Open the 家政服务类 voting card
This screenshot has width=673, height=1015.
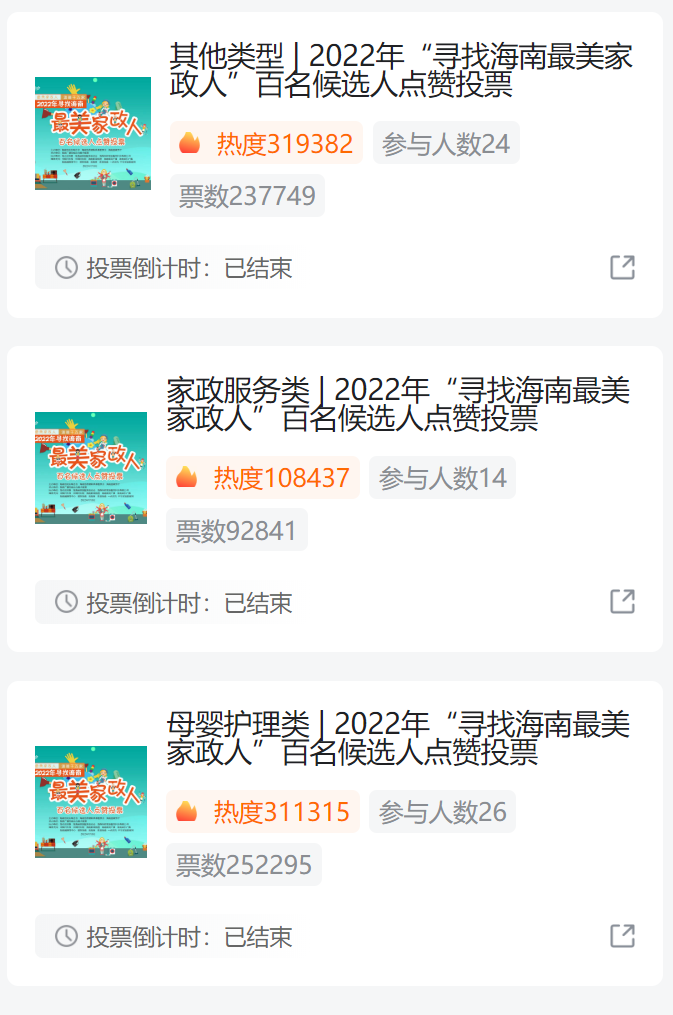pyautogui.click(x=400, y=404)
